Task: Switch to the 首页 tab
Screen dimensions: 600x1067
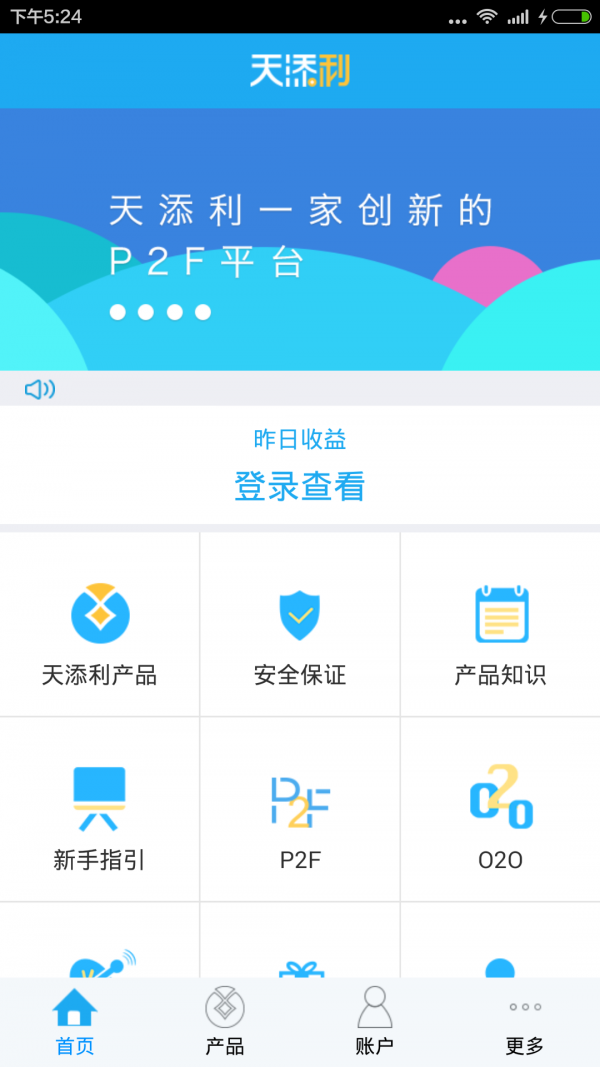Action: point(75,1022)
